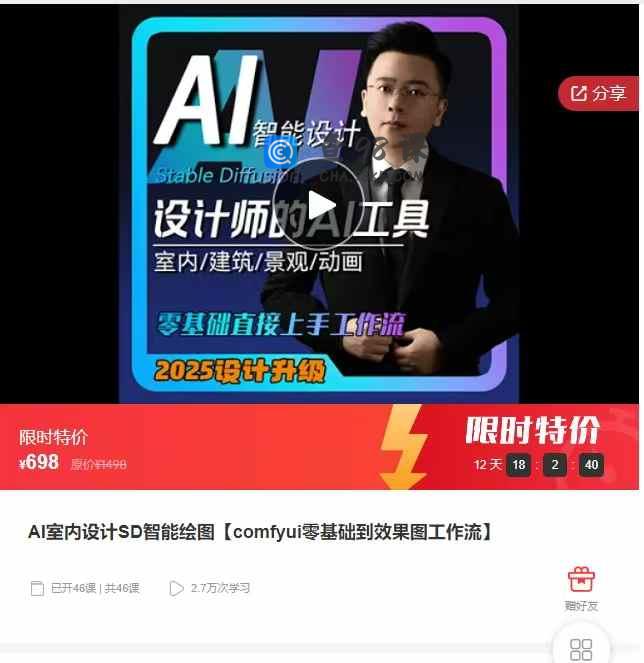Tap 赠好友 gift to friend
The width and height of the screenshot is (644, 663).
(x=581, y=588)
